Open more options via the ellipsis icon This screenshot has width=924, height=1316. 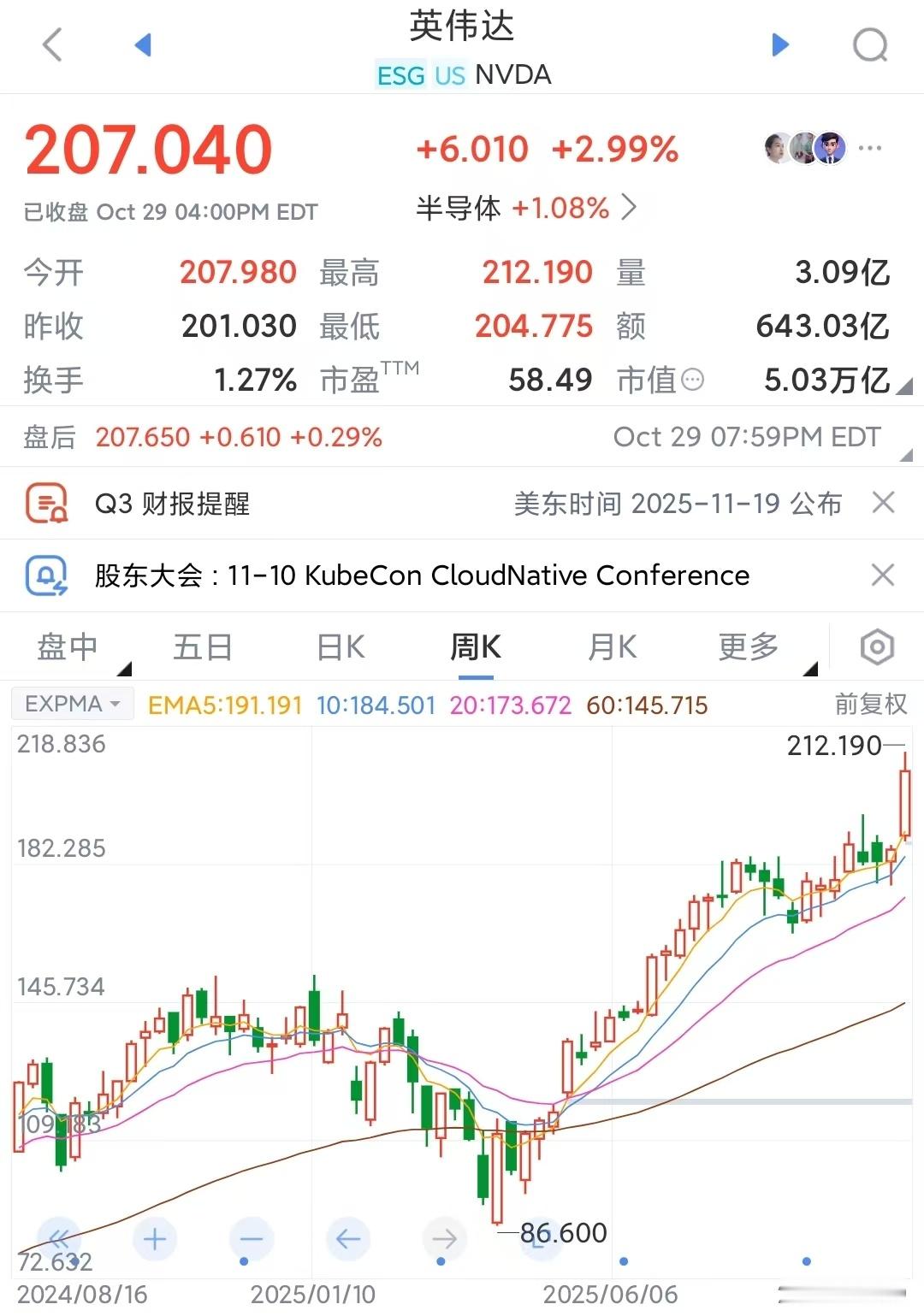pos(868,147)
